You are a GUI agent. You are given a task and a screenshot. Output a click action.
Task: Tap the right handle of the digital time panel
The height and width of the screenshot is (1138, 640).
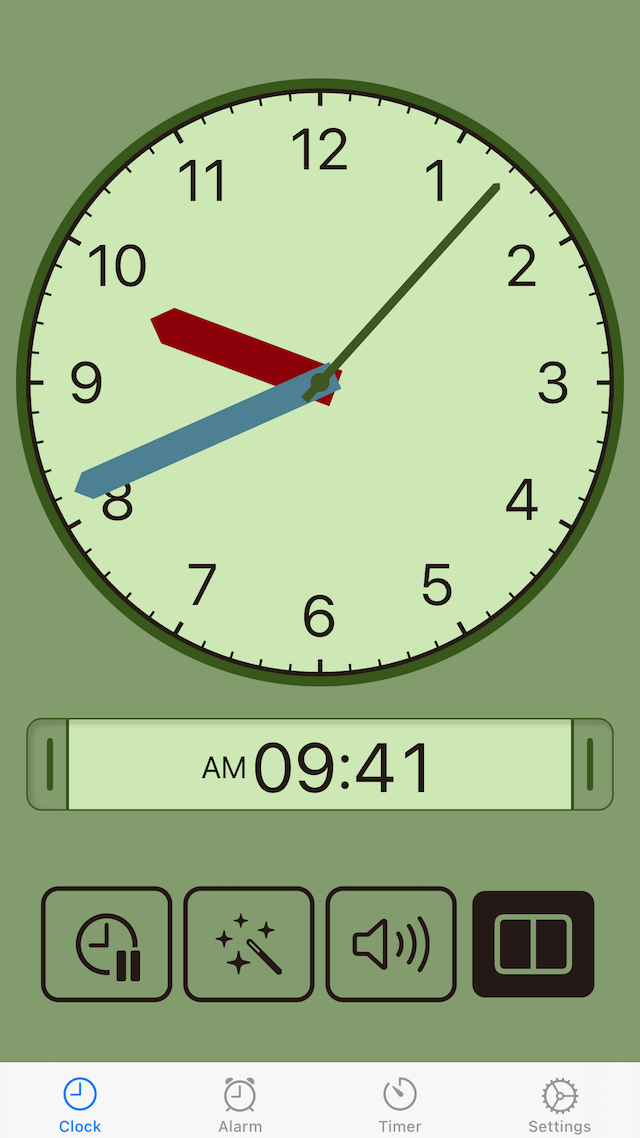pyautogui.click(x=592, y=764)
